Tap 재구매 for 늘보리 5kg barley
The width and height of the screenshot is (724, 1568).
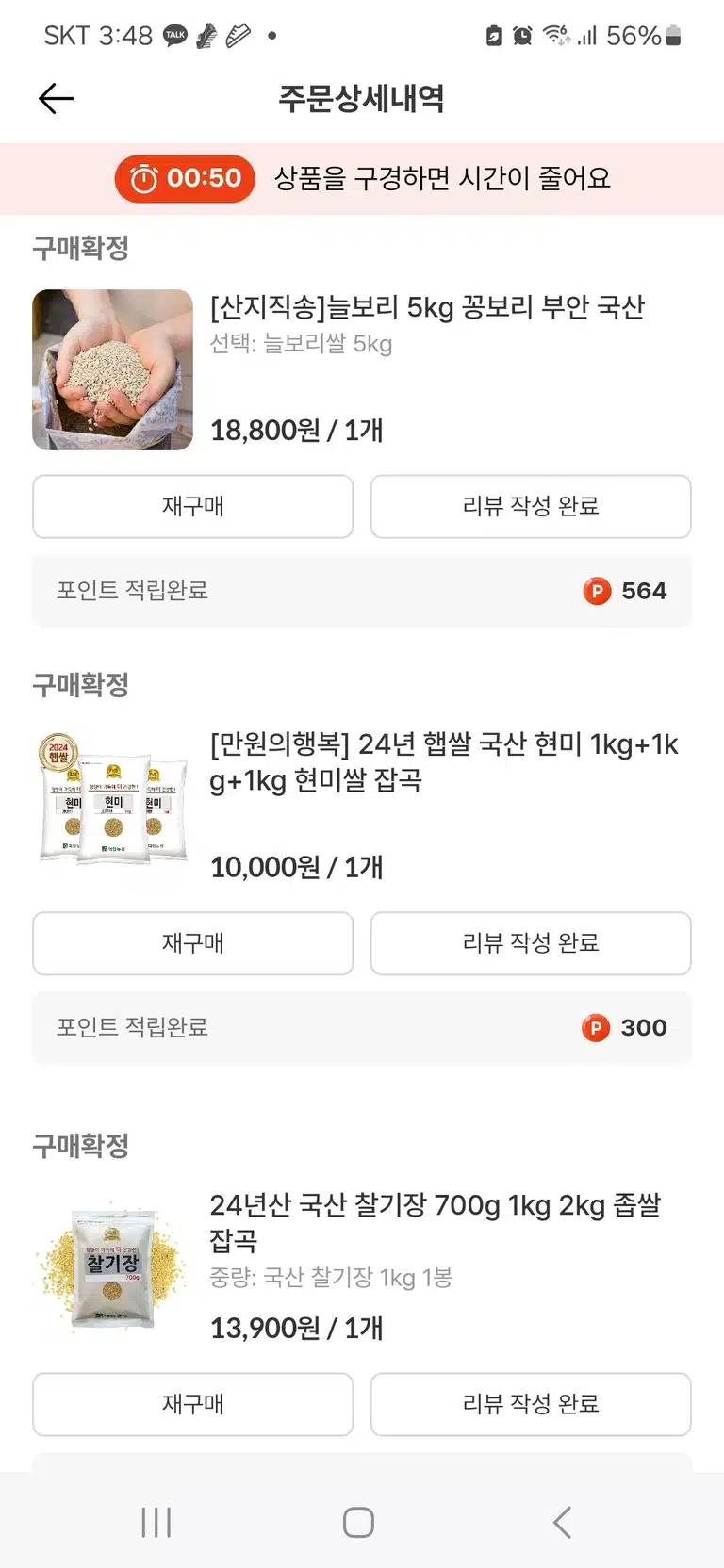[193, 506]
